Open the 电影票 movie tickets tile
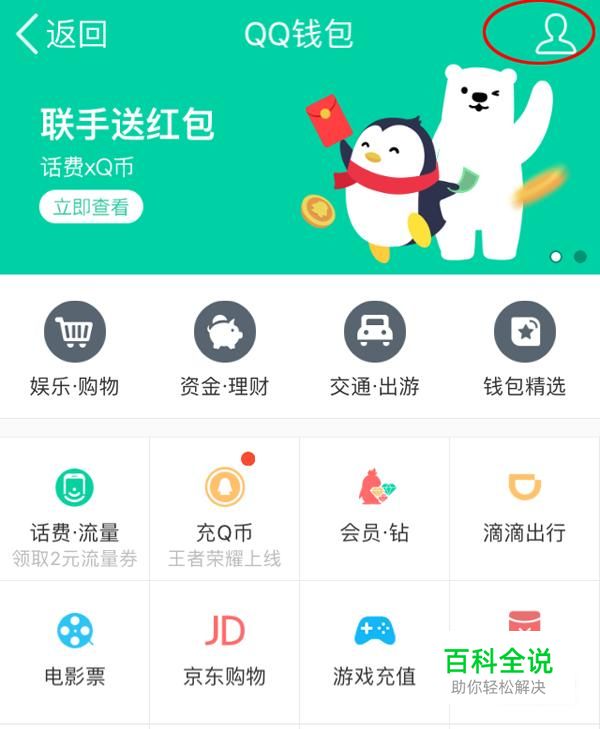600x729 pixels. (75, 650)
